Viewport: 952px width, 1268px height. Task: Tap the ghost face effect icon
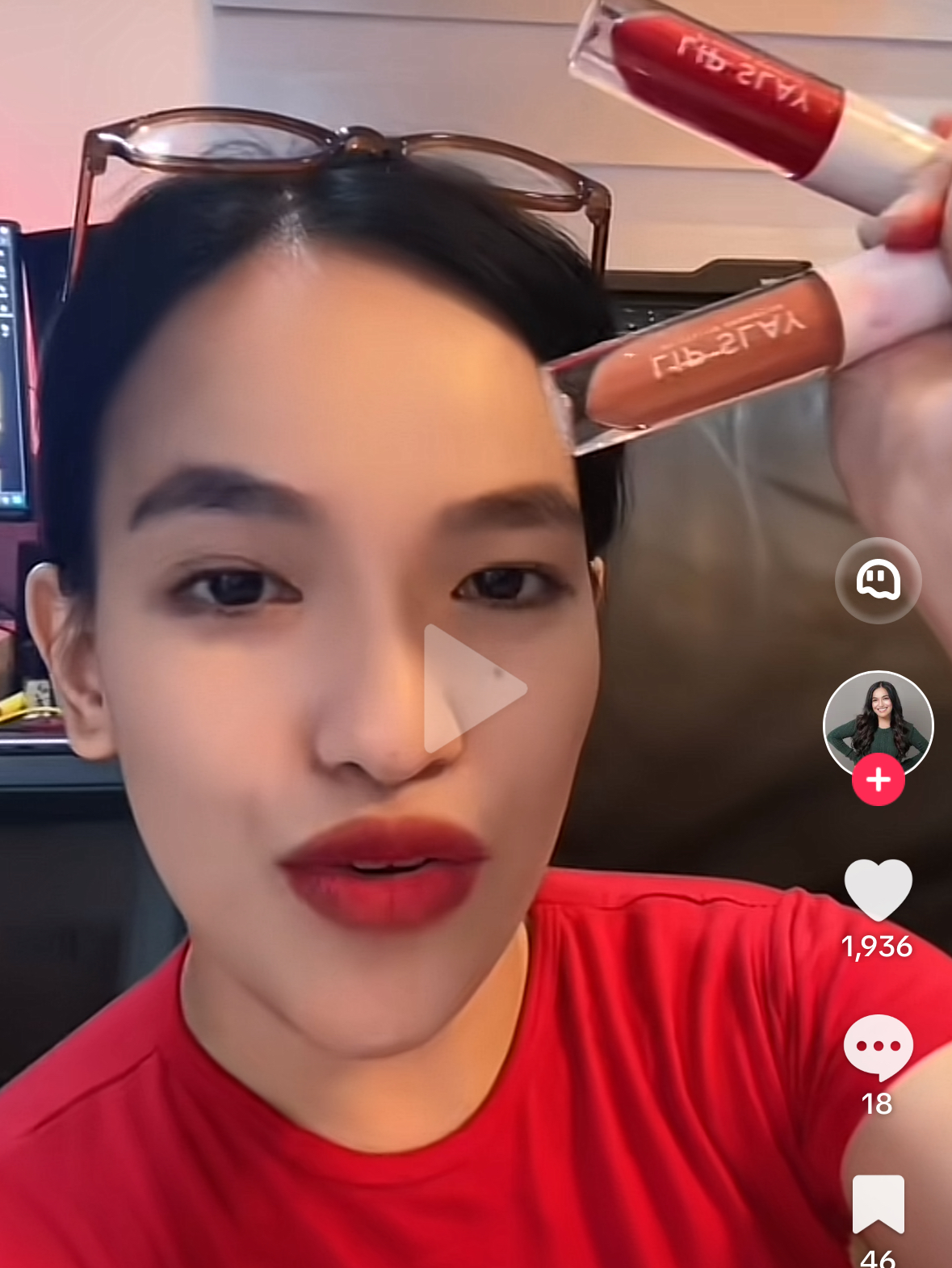click(878, 580)
